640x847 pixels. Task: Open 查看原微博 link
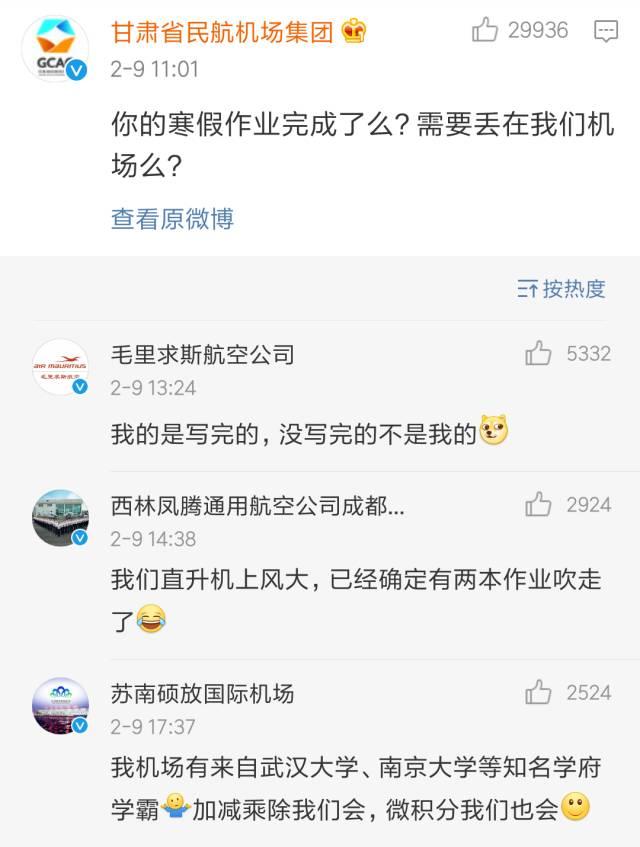click(x=172, y=218)
